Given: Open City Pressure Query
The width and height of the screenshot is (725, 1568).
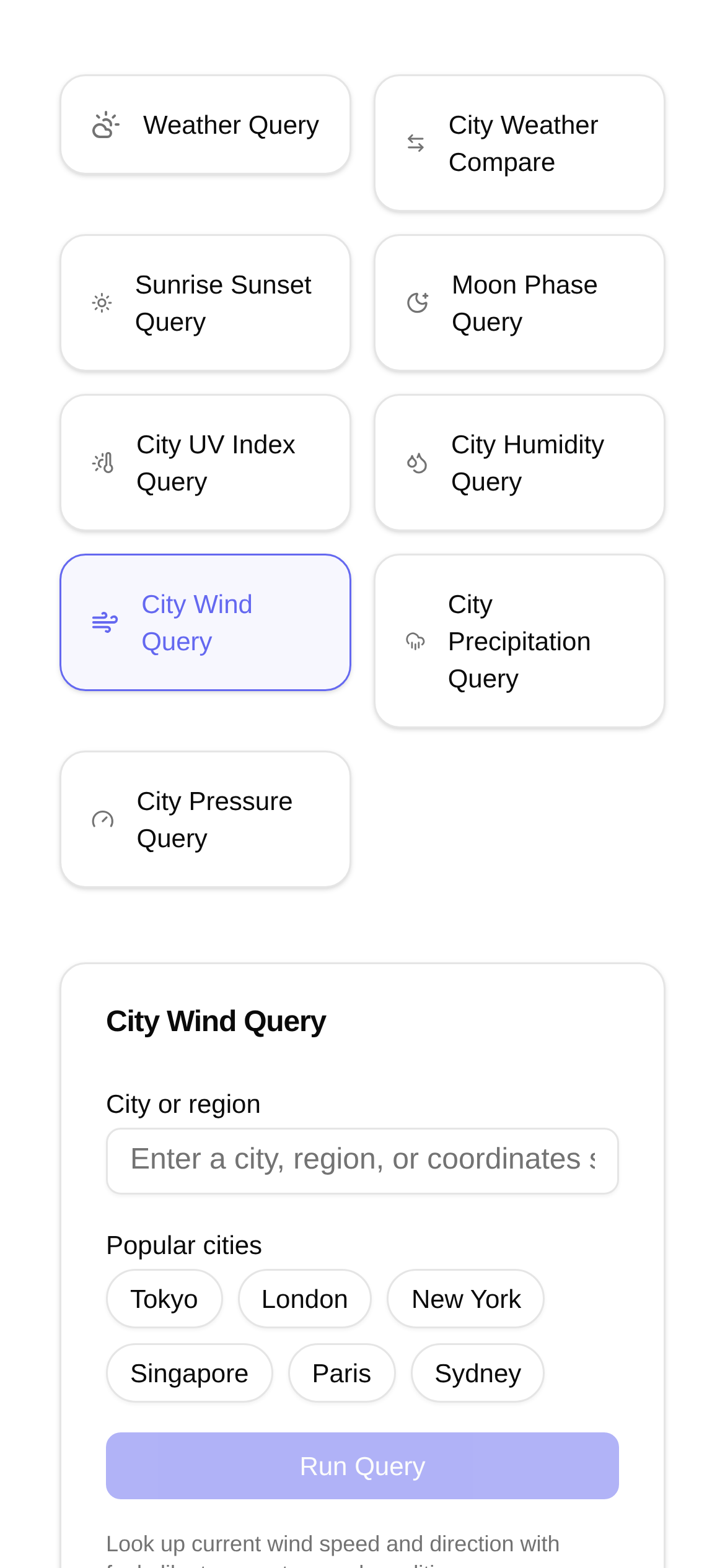Looking at the screenshot, I should 205,820.
